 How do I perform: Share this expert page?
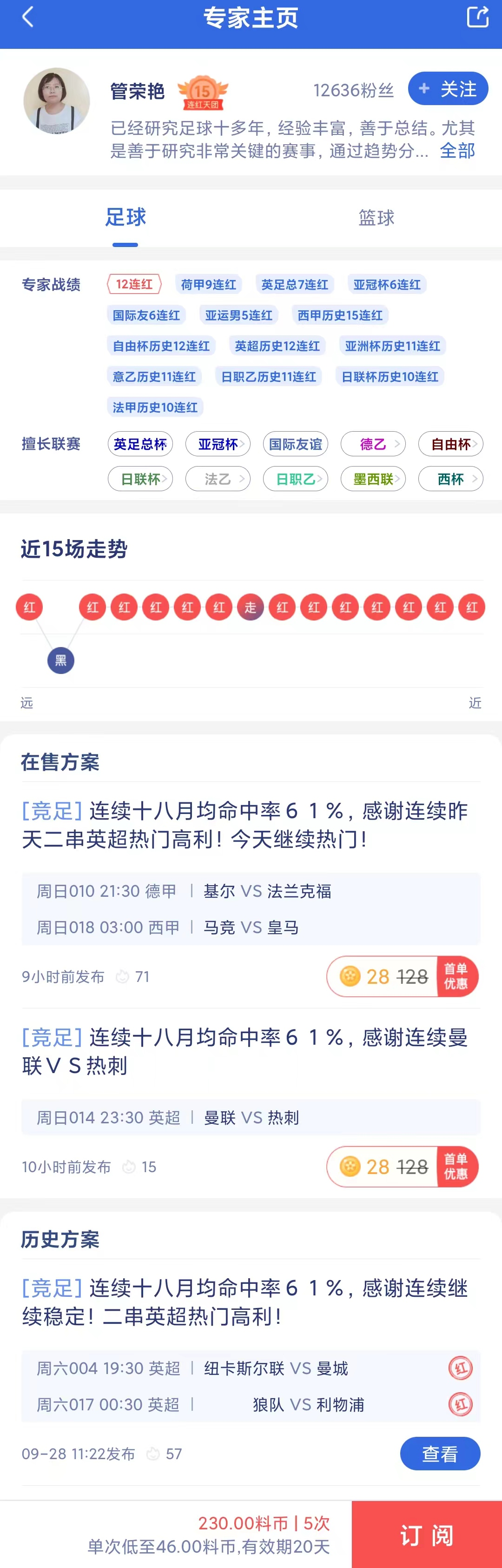477,17
